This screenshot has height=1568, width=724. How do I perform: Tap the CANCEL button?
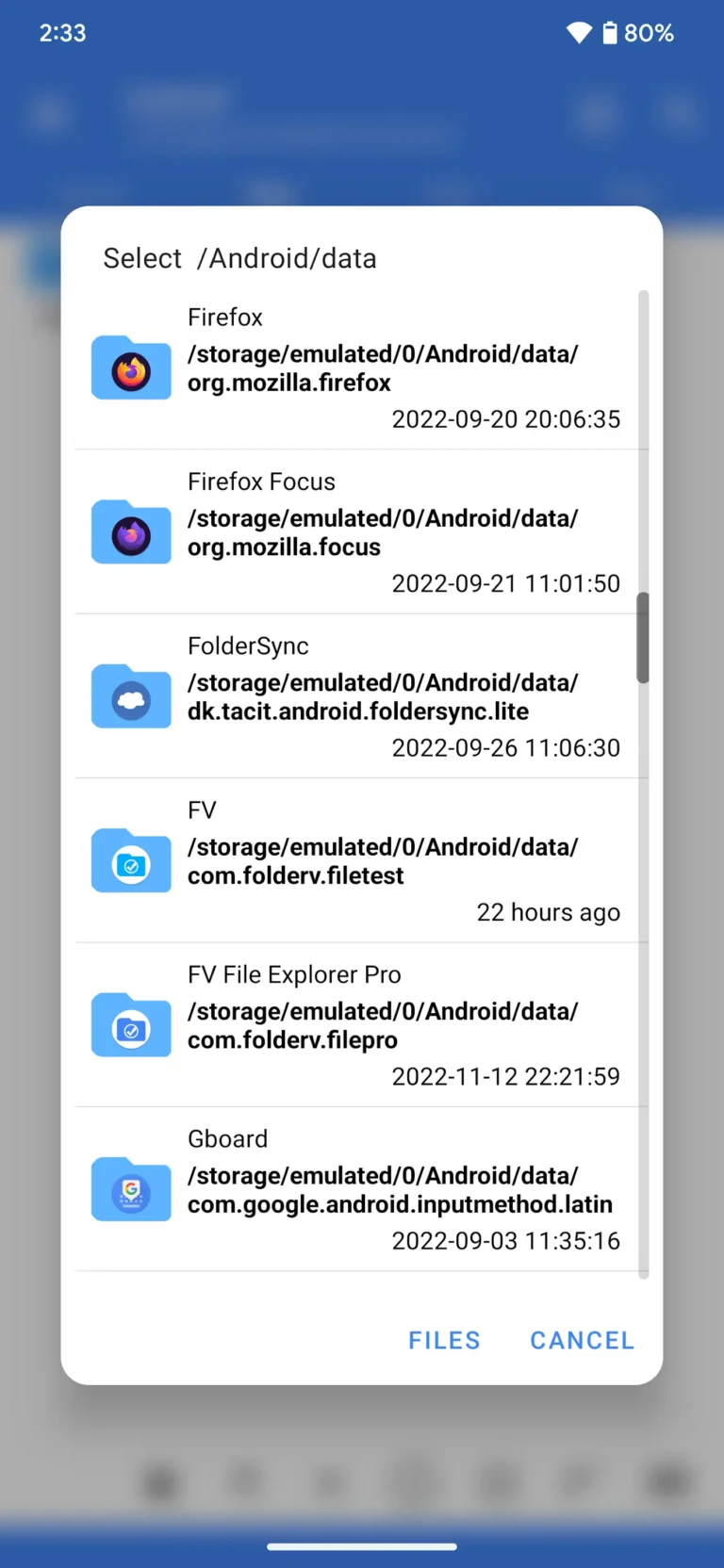tap(582, 1340)
